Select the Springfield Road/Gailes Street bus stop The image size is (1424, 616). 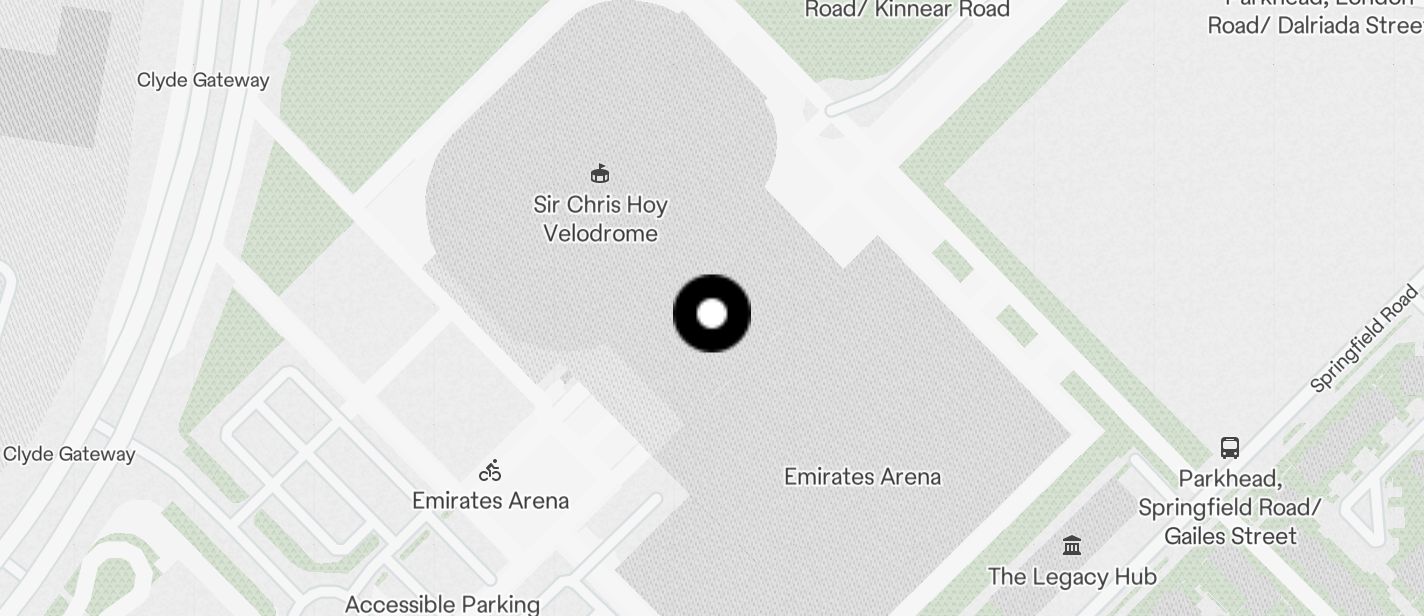pyautogui.click(x=1230, y=448)
